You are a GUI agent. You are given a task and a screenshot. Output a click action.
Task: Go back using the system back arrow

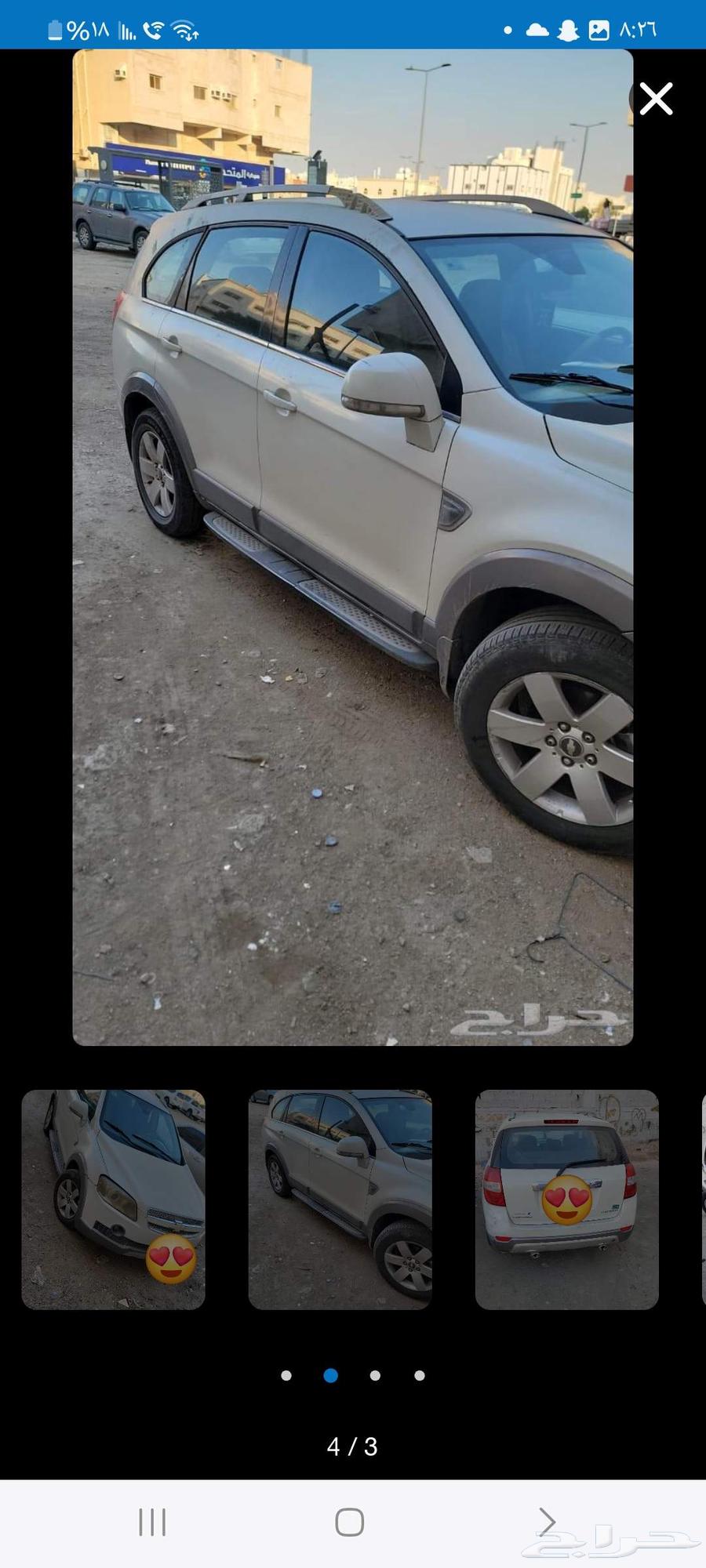tap(547, 1523)
